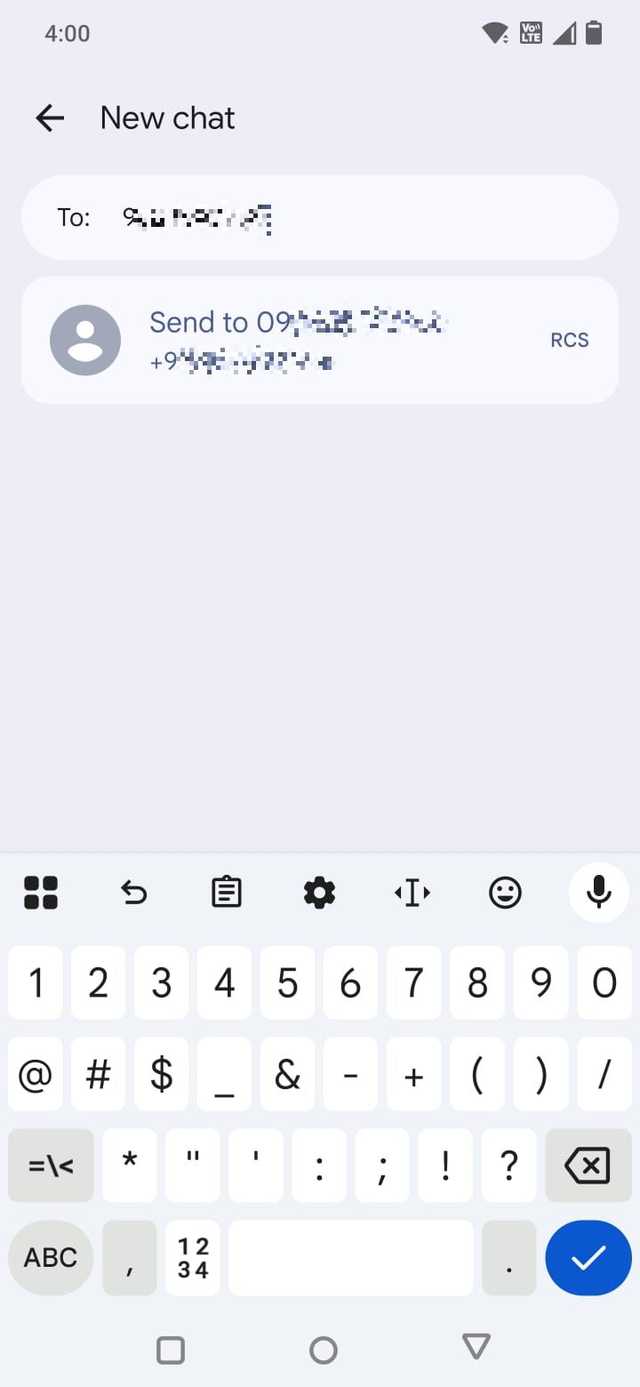Select the Send to number suggestion

(x=320, y=340)
